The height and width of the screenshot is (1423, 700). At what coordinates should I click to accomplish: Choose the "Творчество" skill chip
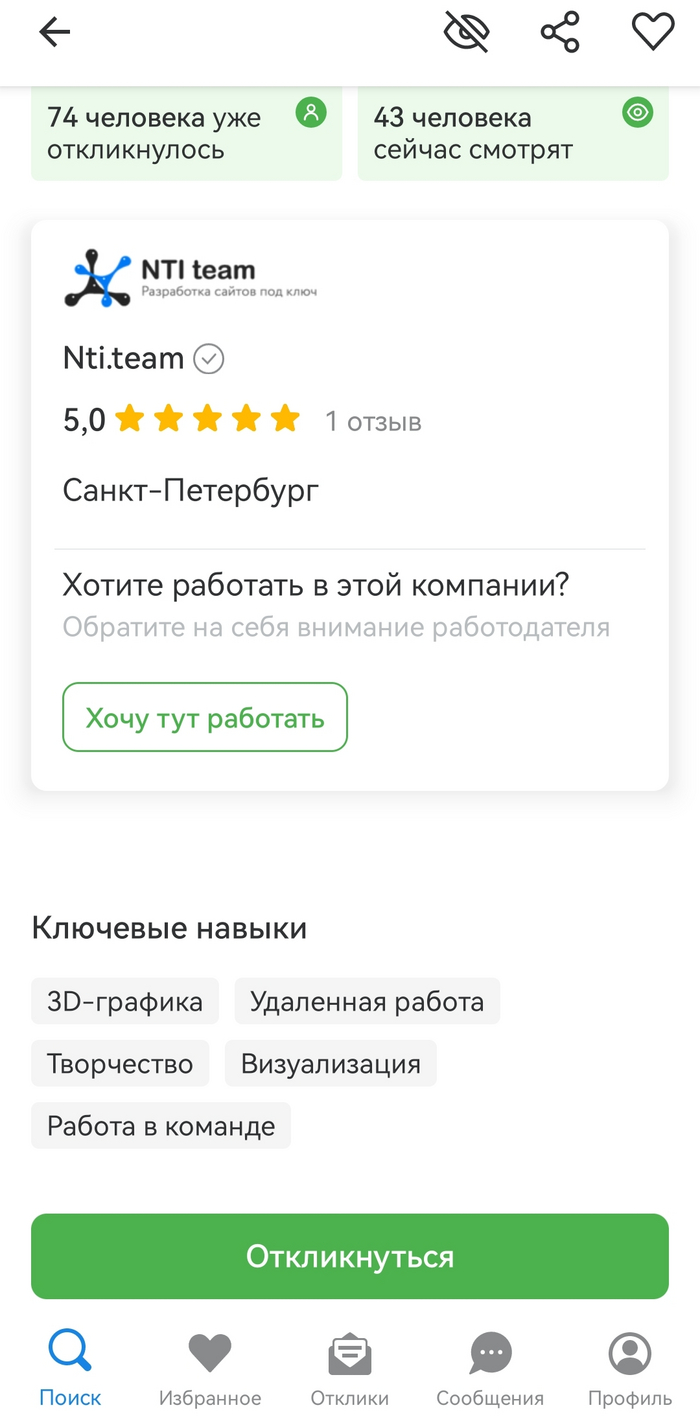(x=120, y=1063)
